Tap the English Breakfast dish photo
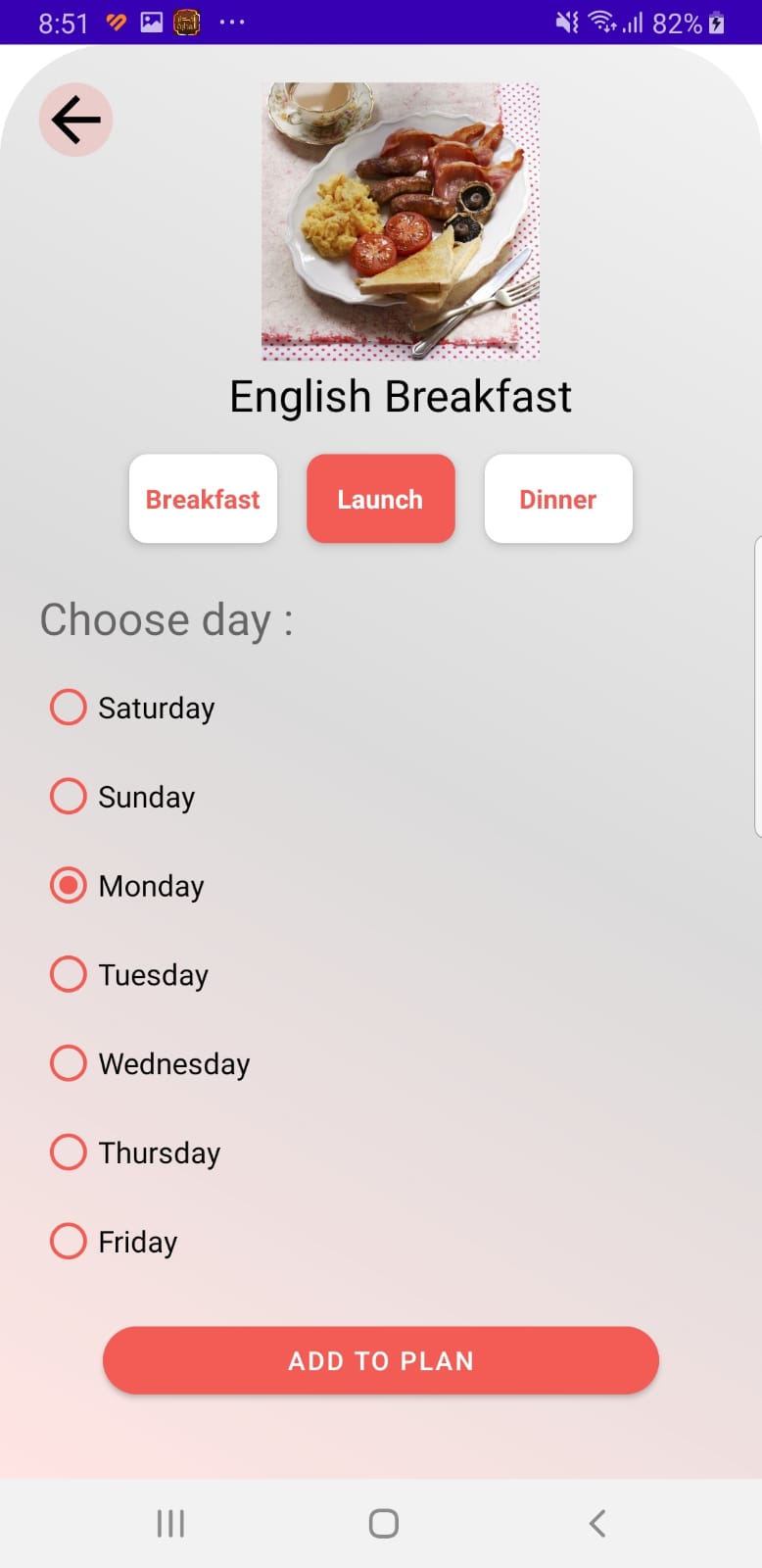This screenshot has height=1568, width=762. click(x=399, y=220)
